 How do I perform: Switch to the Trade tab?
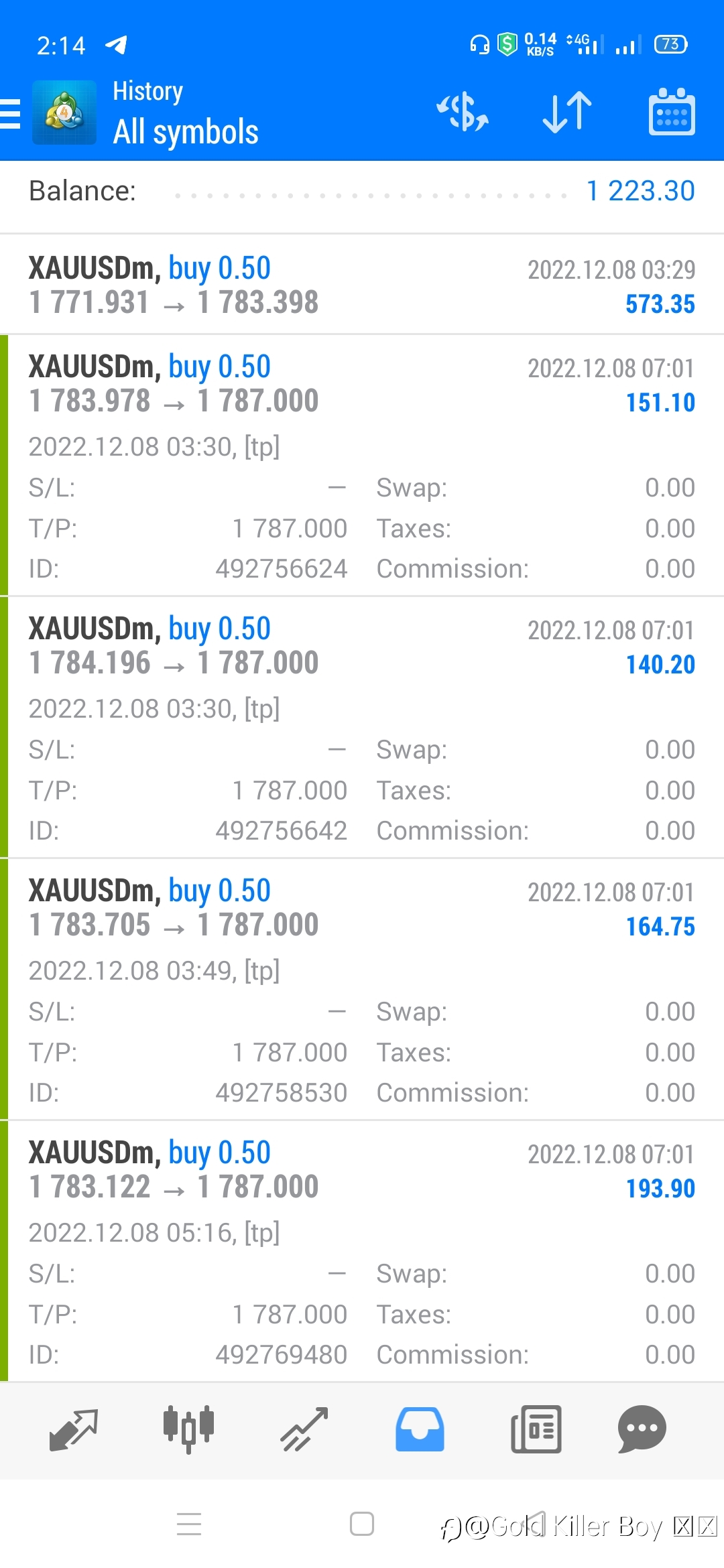coord(304,1429)
